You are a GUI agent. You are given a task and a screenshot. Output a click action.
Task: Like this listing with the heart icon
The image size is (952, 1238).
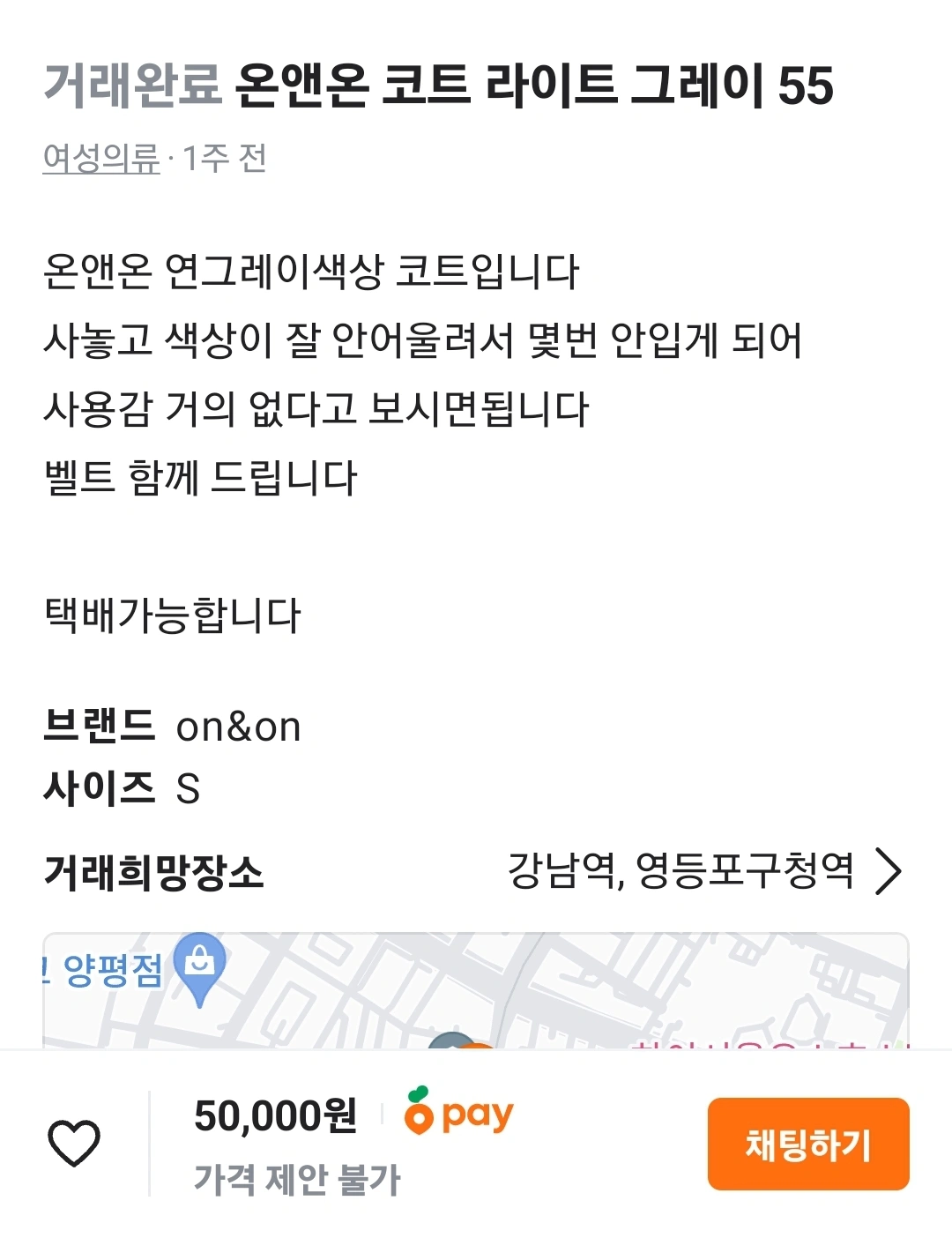(73, 1143)
